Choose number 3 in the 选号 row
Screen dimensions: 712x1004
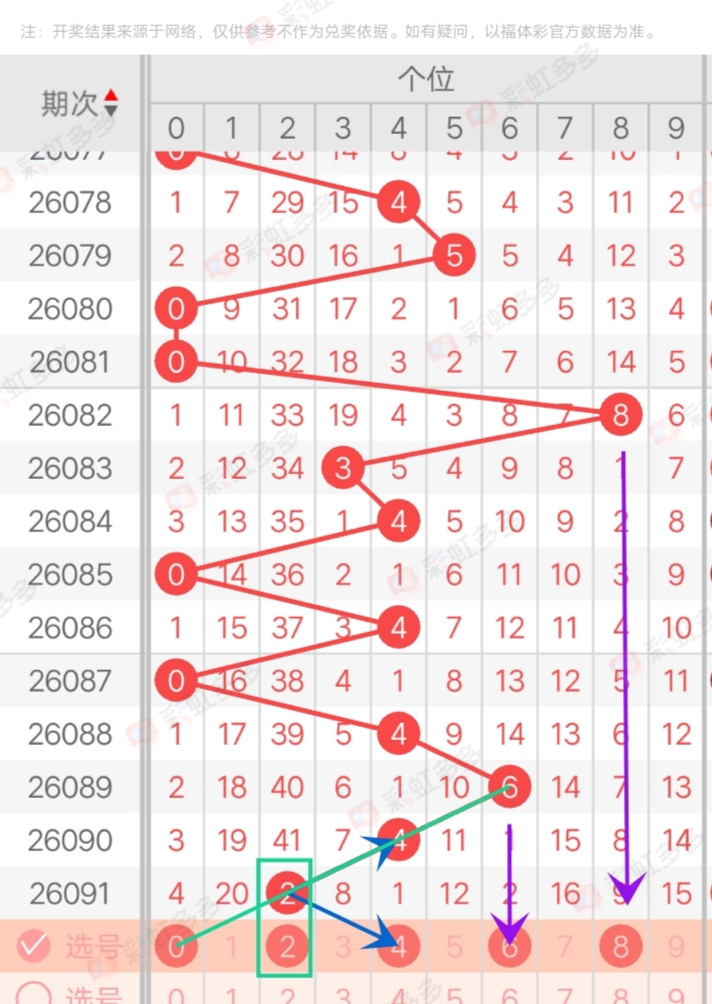343,946
